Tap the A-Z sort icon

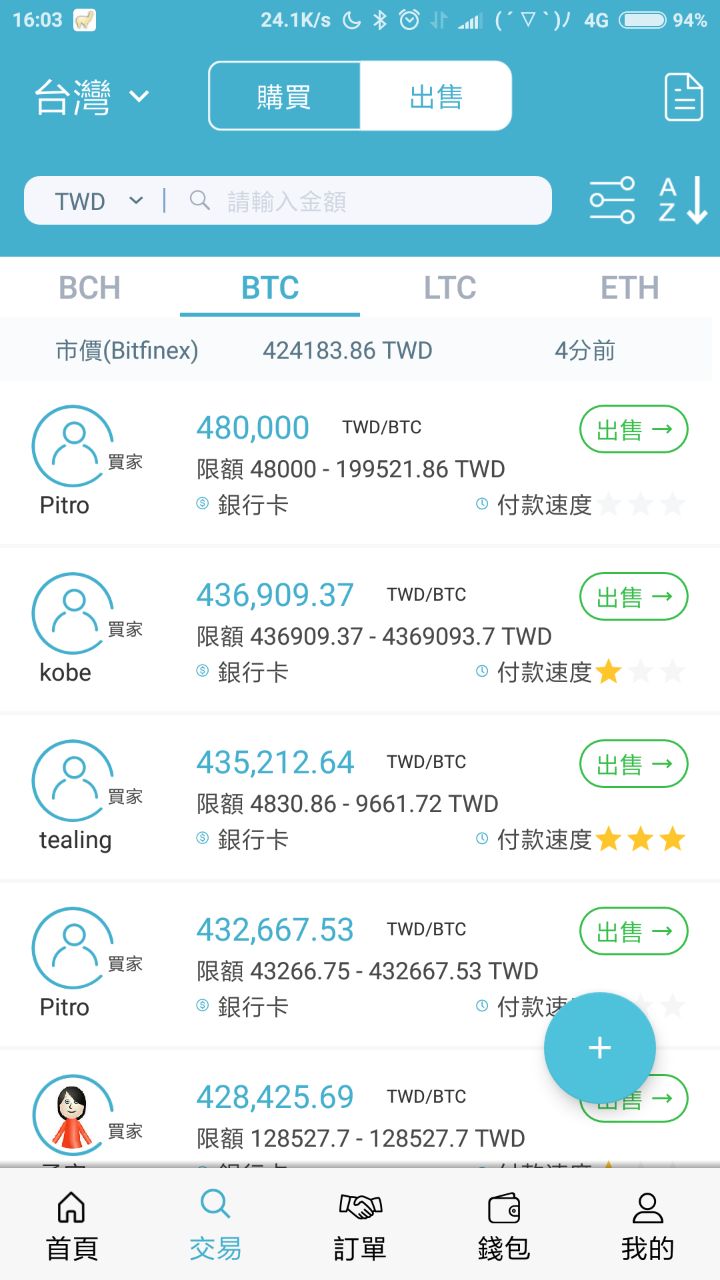point(682,200)
